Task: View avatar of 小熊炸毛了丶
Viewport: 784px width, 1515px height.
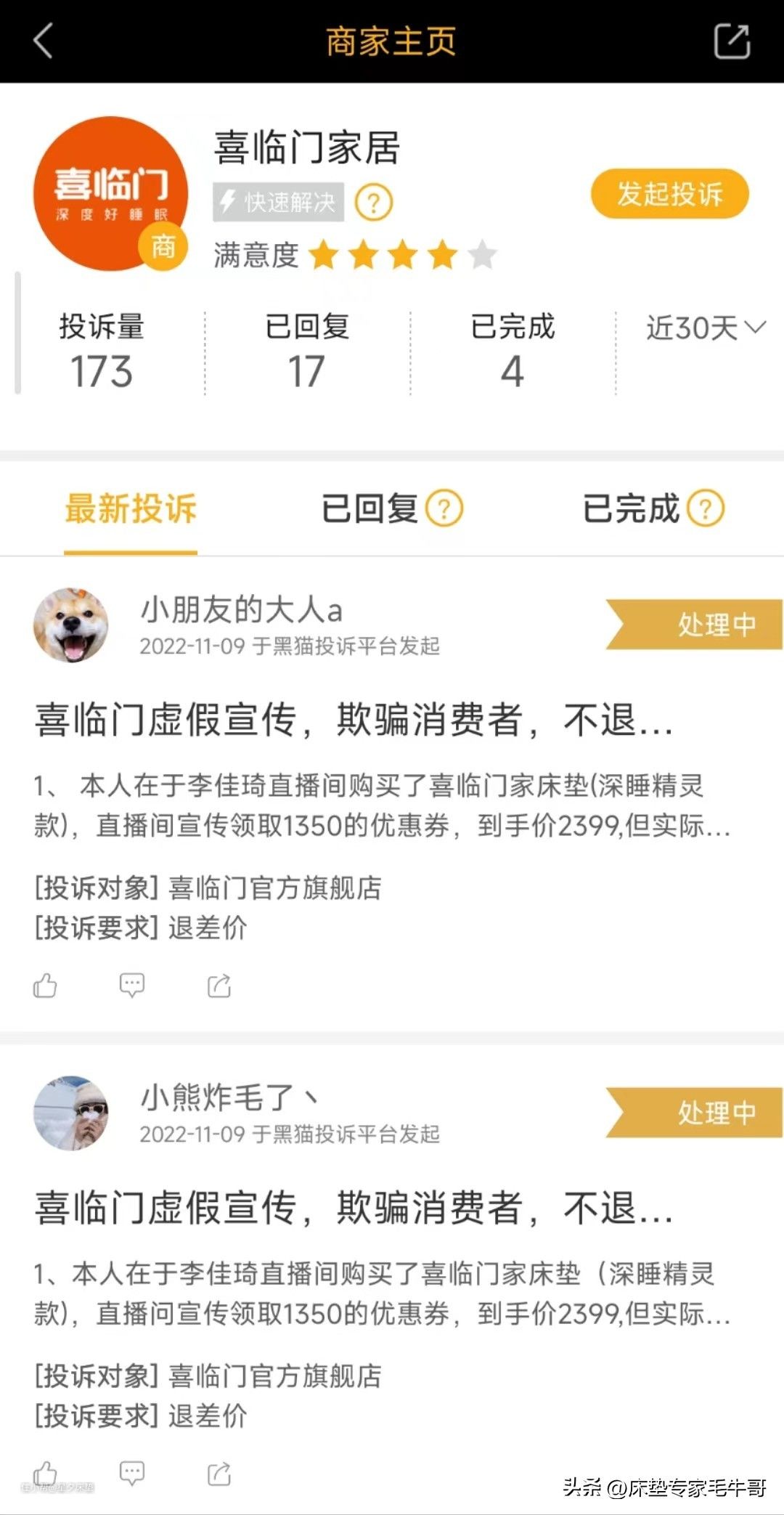Action: (x=71, y=1113)
